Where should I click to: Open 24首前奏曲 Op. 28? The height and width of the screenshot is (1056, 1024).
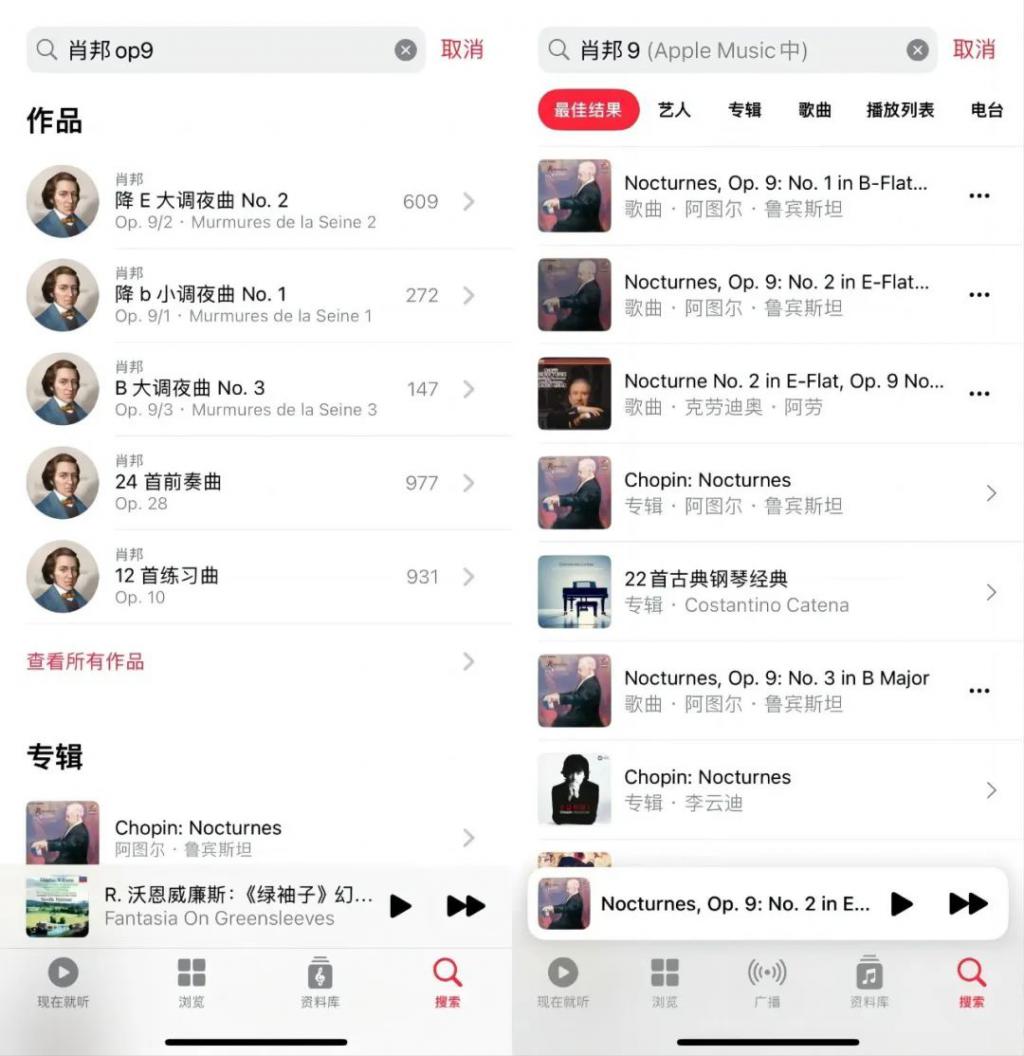pyautogui.click(x=250, y=484)
